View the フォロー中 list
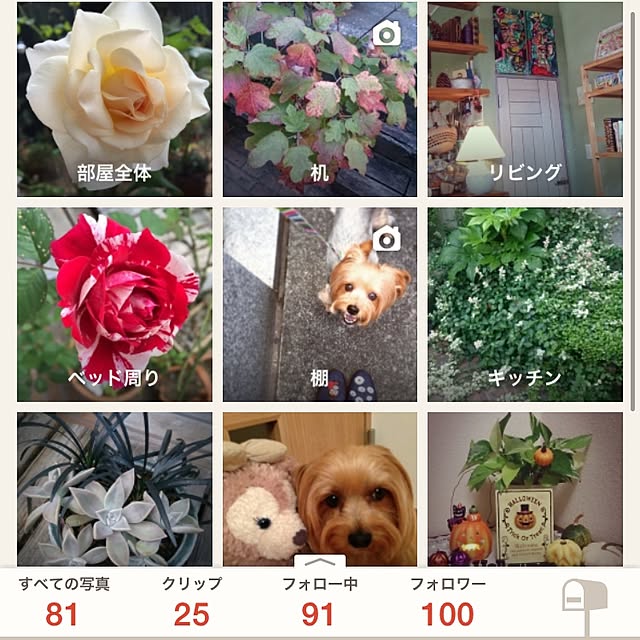 tap(319, 602)
